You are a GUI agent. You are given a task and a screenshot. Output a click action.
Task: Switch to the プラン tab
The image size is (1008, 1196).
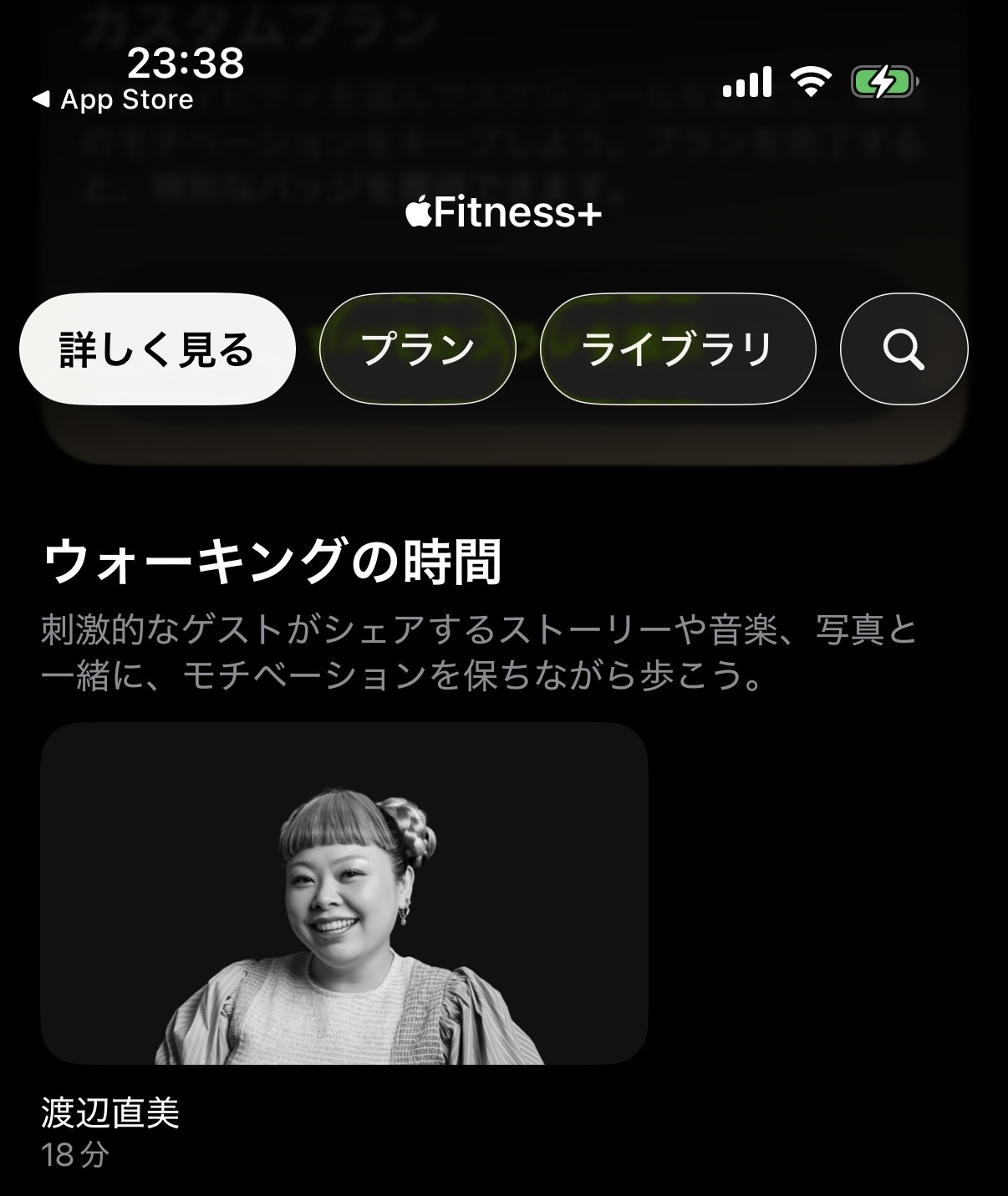tap(417, 349)
